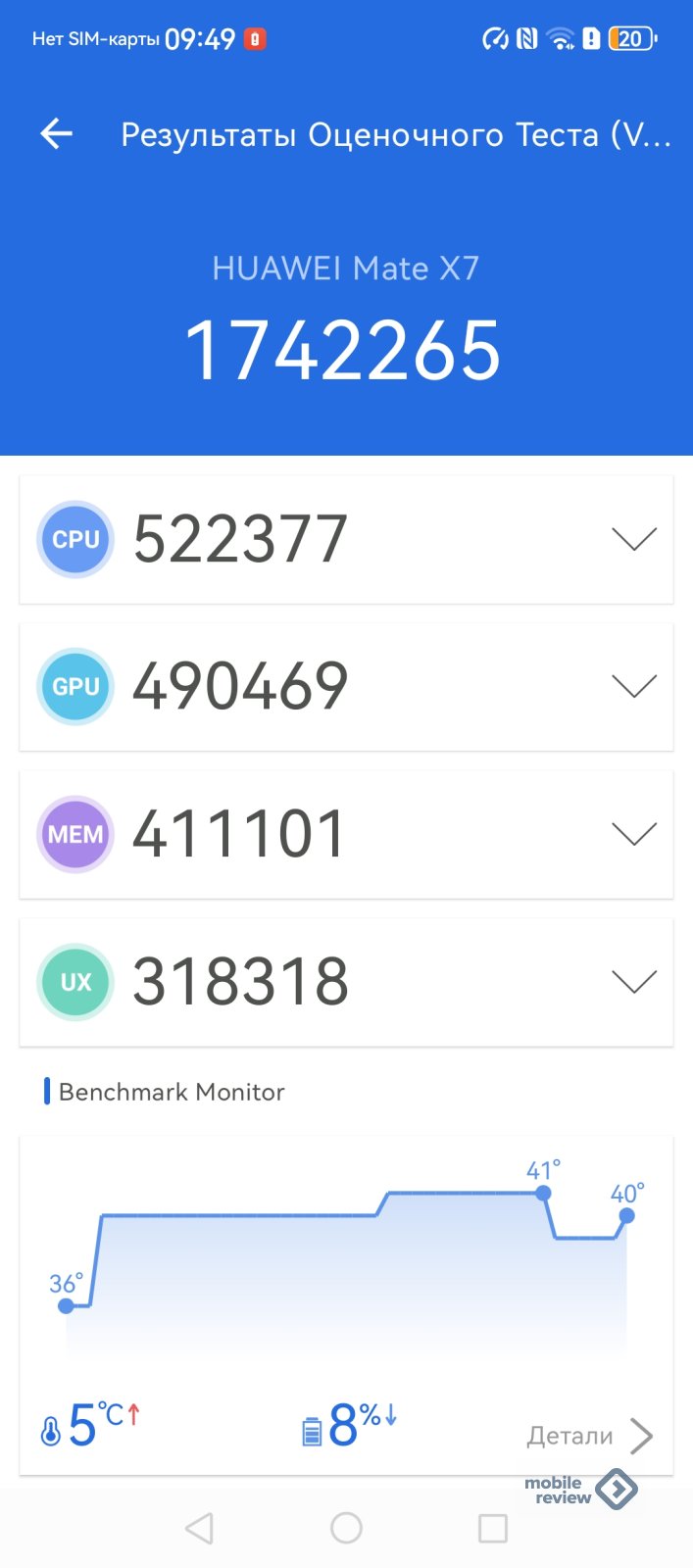Expand the UX score details
The image size is (693, 1568).
[x=633, y=982]
